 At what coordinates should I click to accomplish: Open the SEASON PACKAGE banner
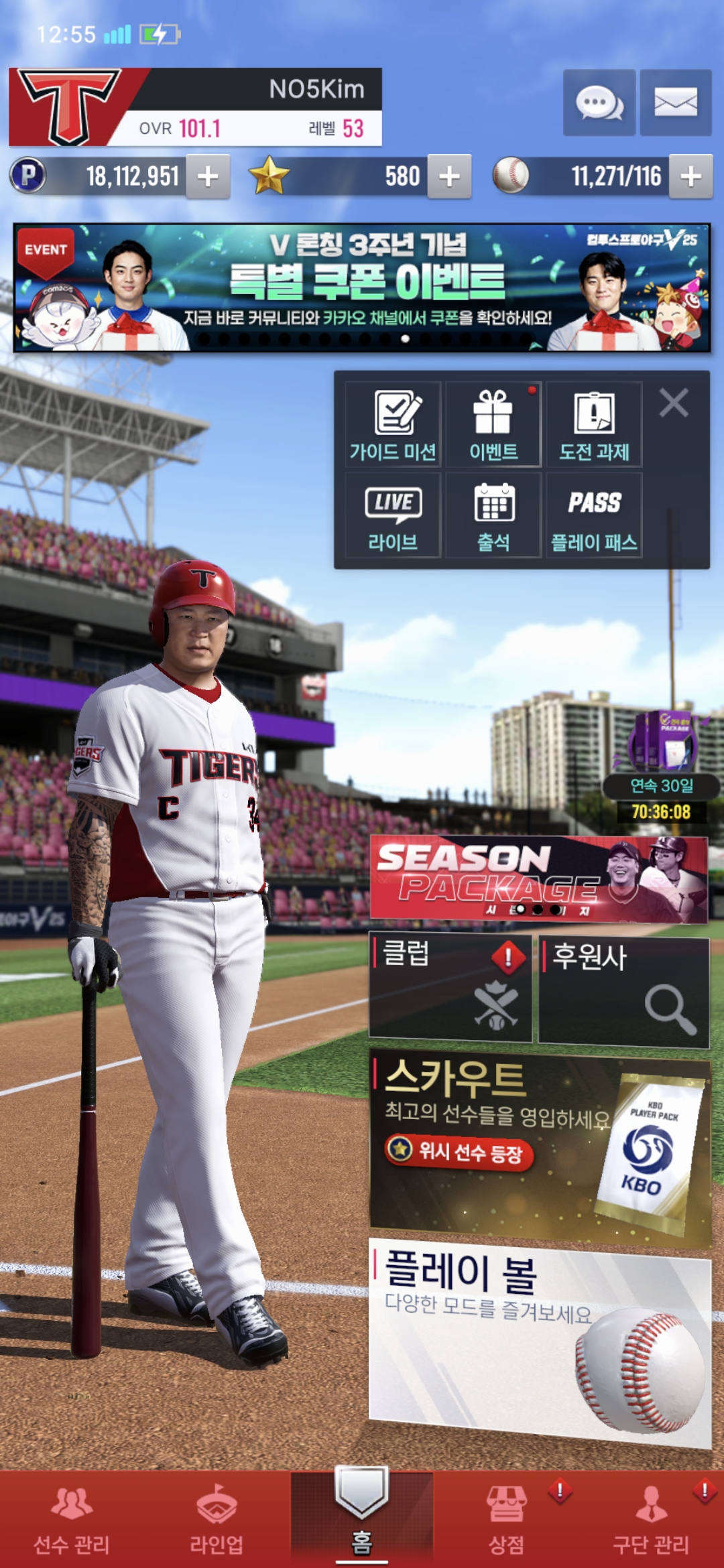click(x=539, y=879)
